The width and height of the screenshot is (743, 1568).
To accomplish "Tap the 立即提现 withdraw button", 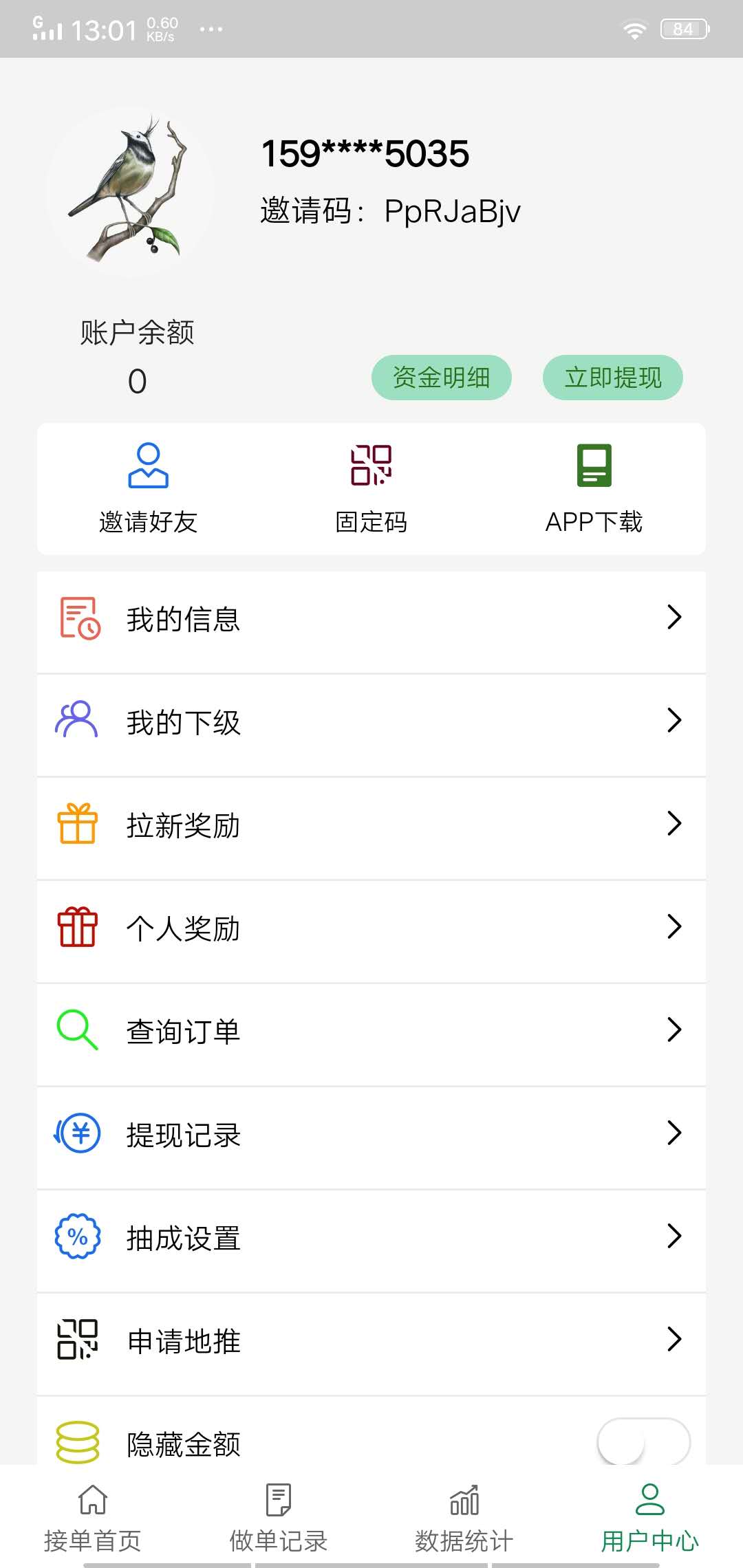I will (x=612, y=377).
